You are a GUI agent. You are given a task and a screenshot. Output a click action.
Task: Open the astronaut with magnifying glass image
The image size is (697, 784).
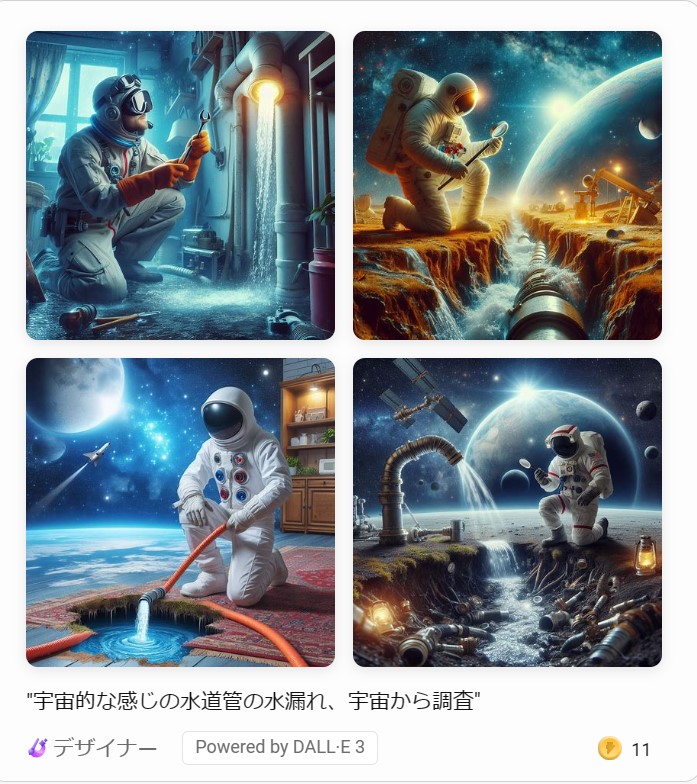tap(507, 186)
